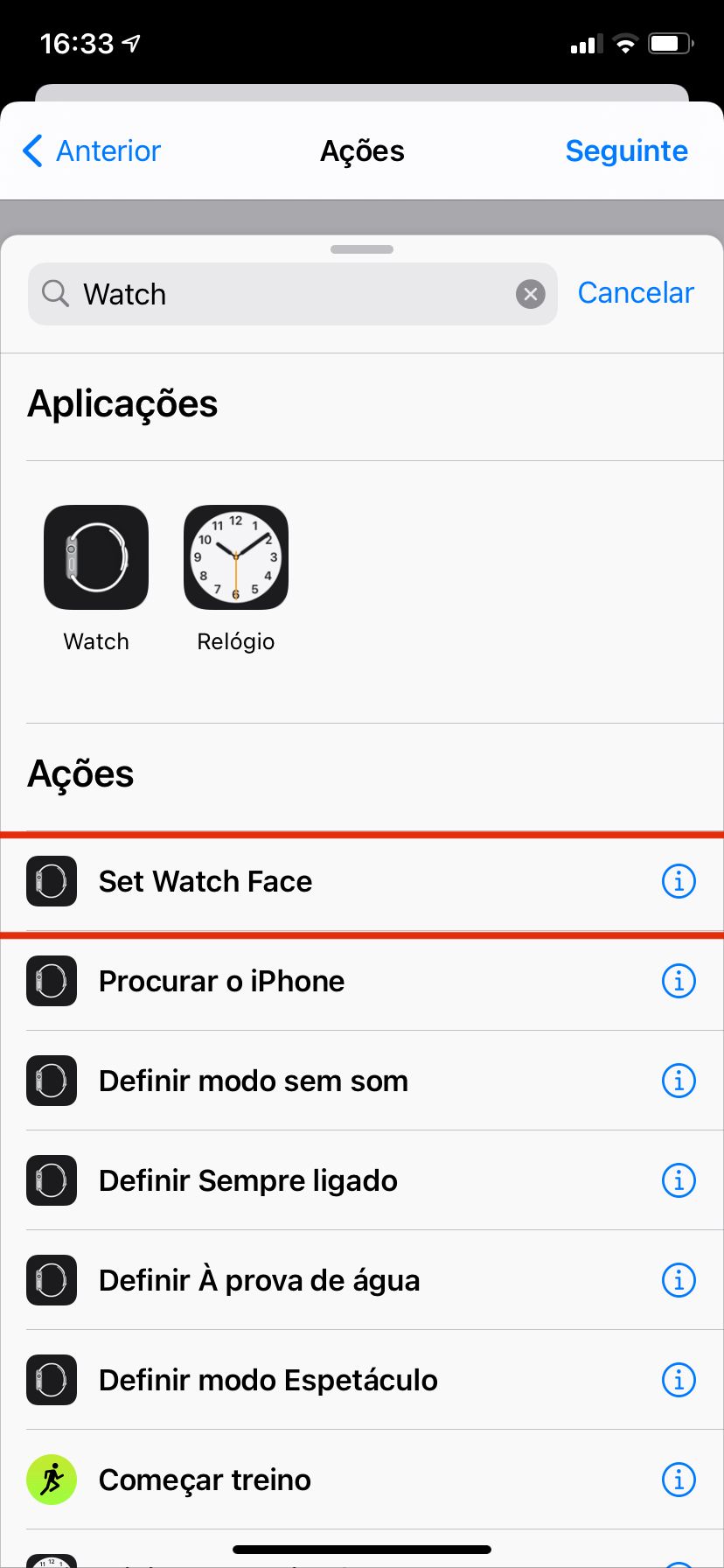
Task: Go back with the Anterior button
Action: tap(92, 150)
